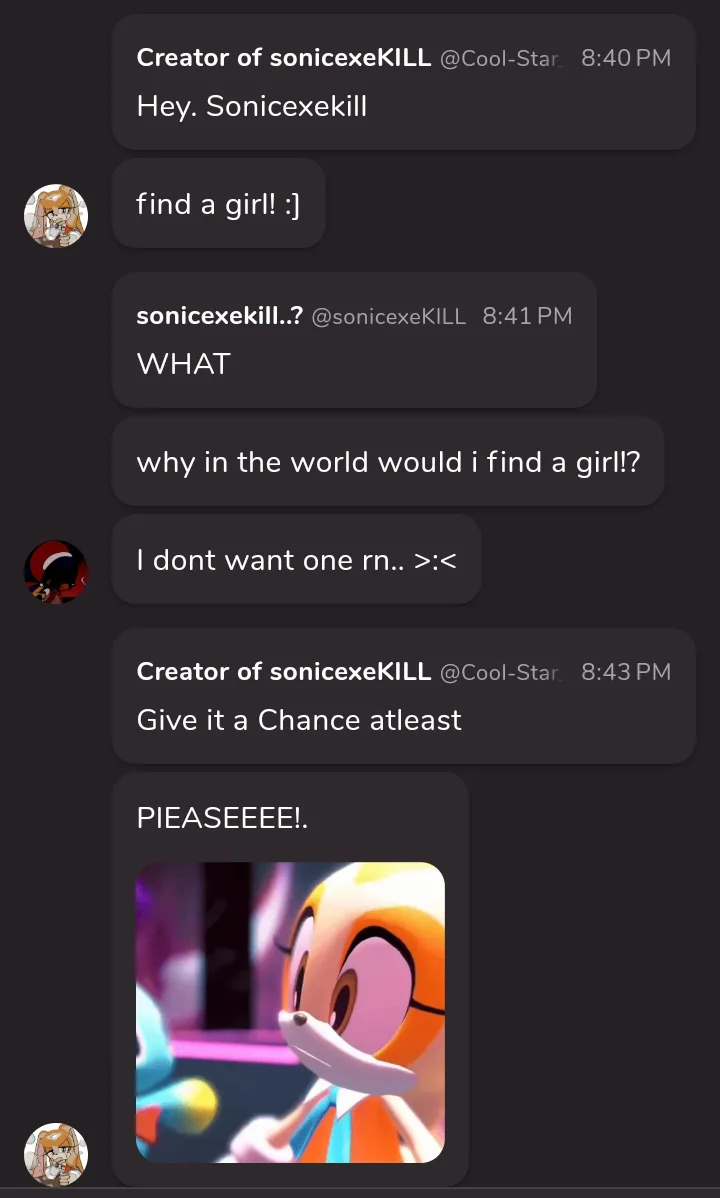The width and height of the screenshot is (720, 1198).
Task: Open the image attached below PIEASEEEE!. message
Action: tap(290, 1012)
